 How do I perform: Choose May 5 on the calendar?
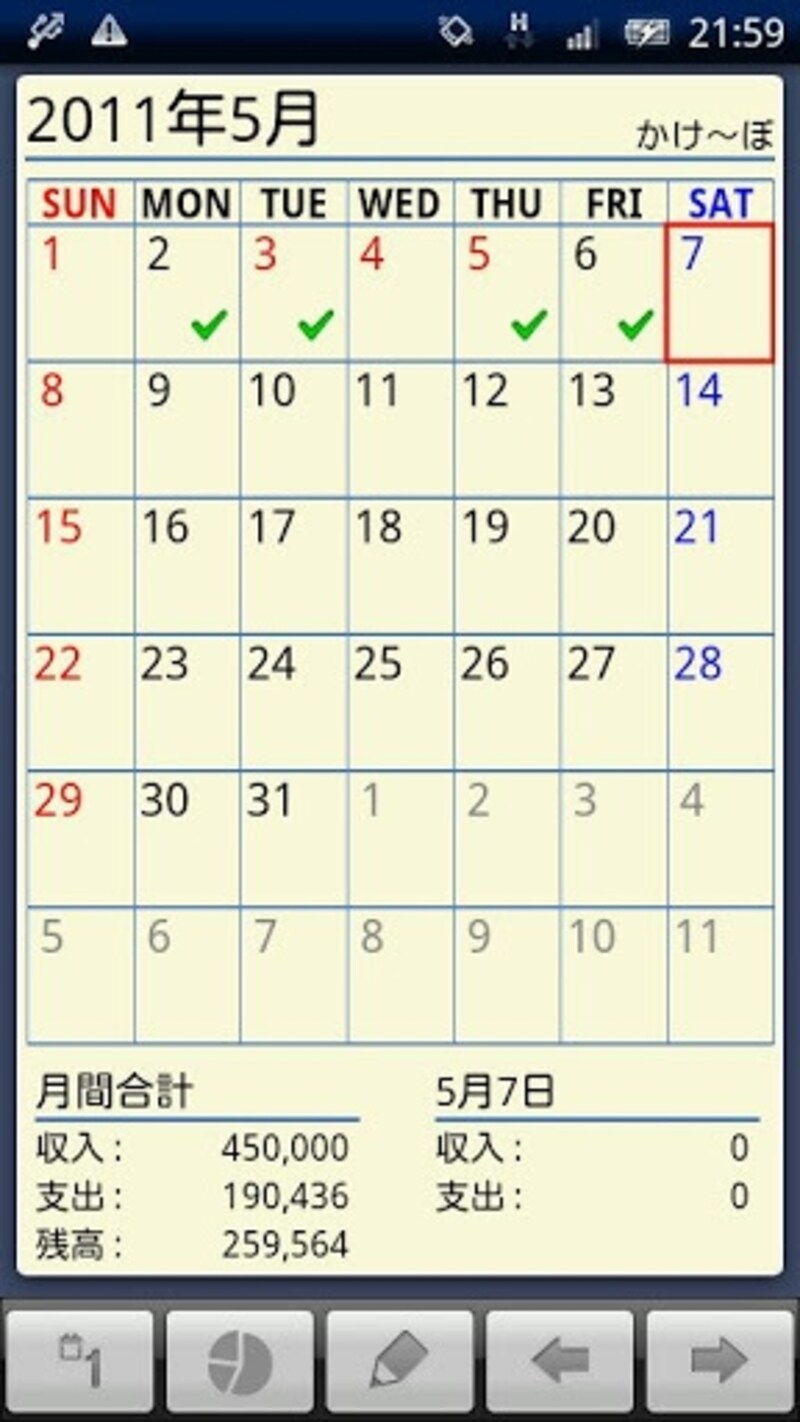[x=507, y=293]
